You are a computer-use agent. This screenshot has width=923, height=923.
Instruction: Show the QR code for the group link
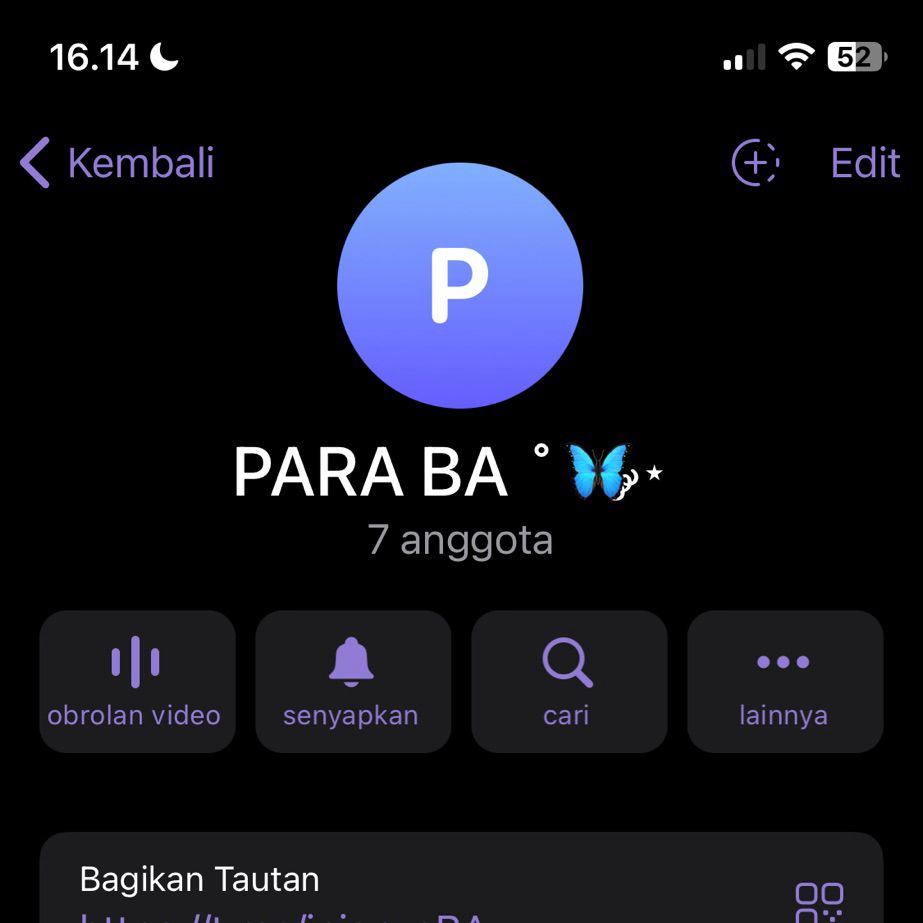point(818,901)
